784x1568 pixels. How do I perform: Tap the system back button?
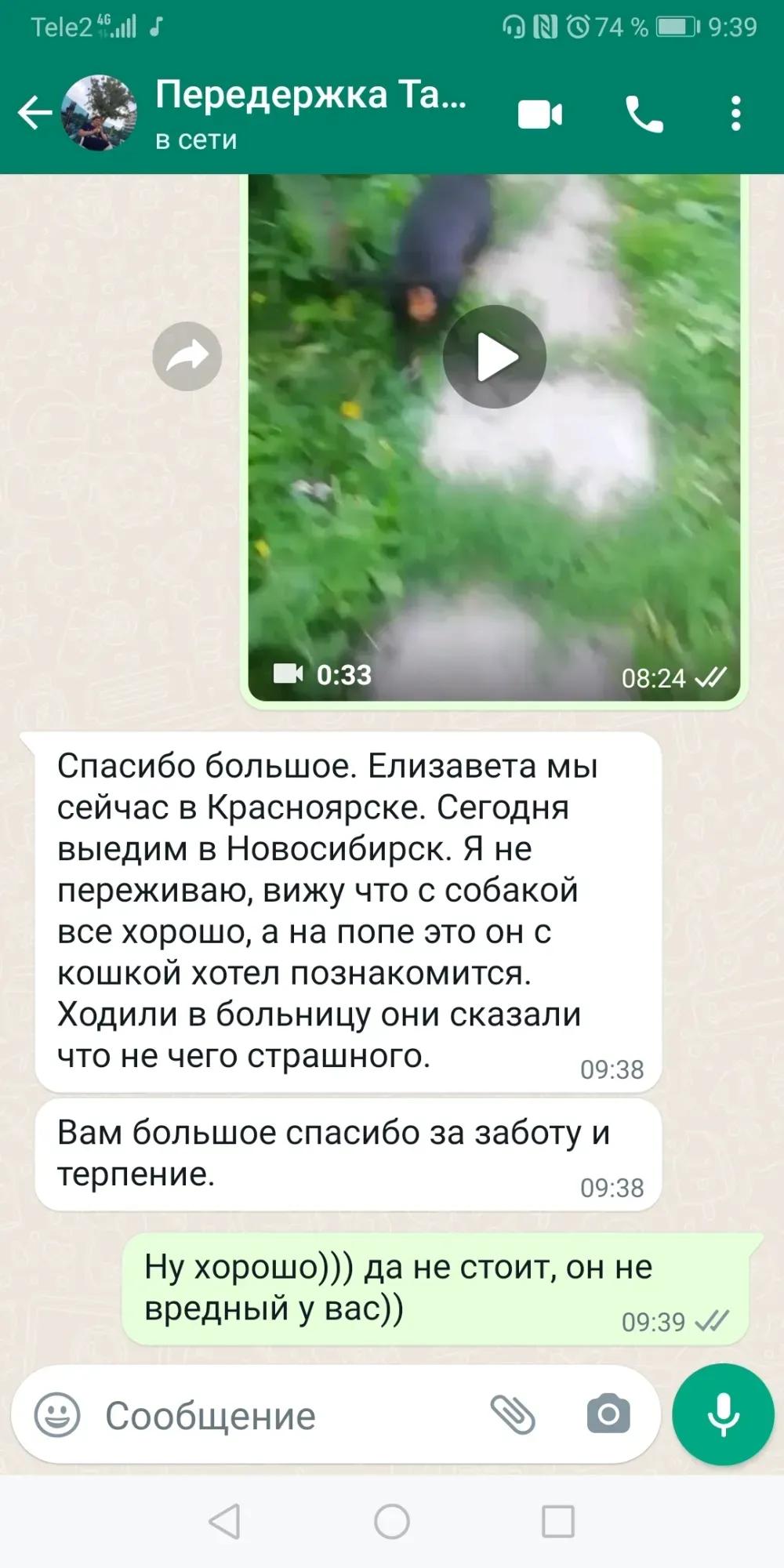pos(225,1522)
